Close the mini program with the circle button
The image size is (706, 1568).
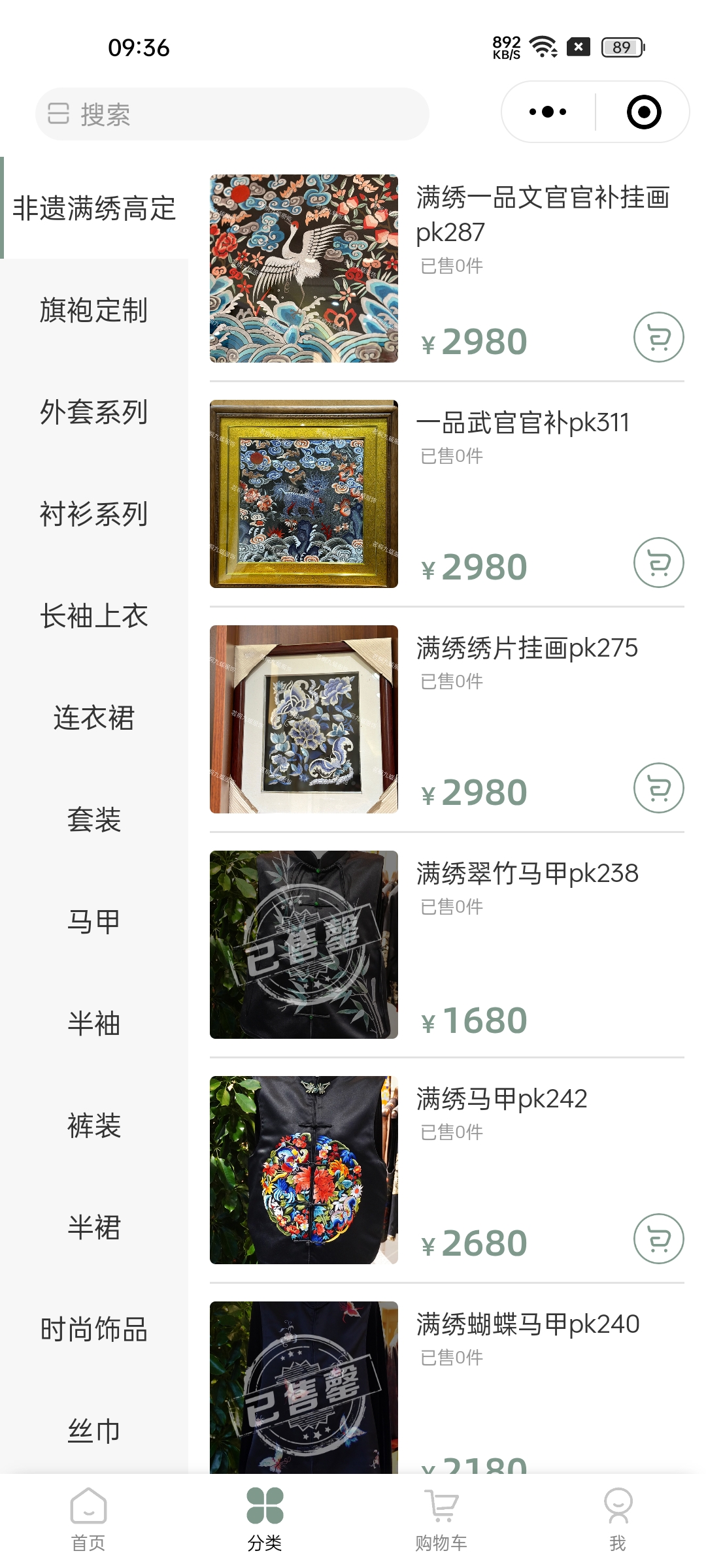click(644, 112)
